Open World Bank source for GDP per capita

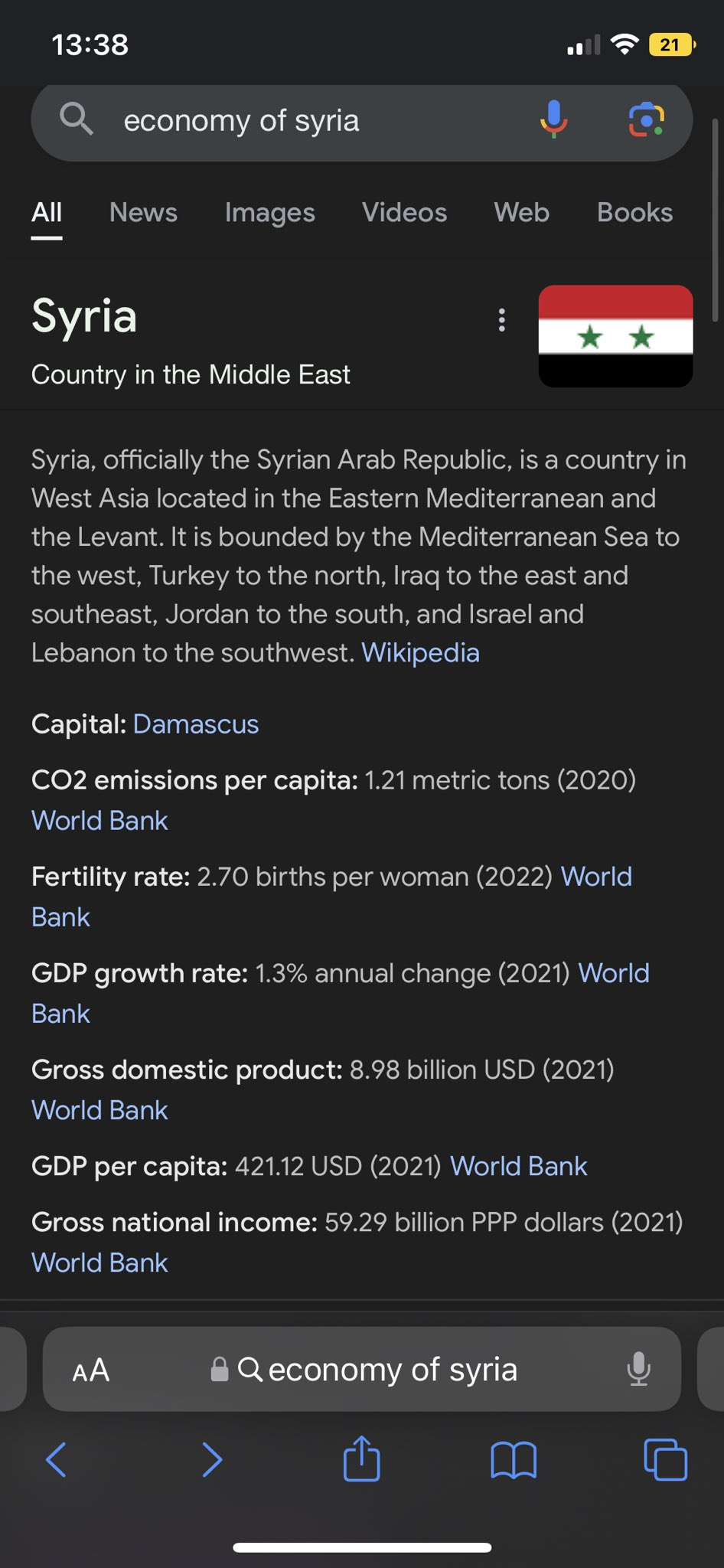click(x=518, y=1165)
